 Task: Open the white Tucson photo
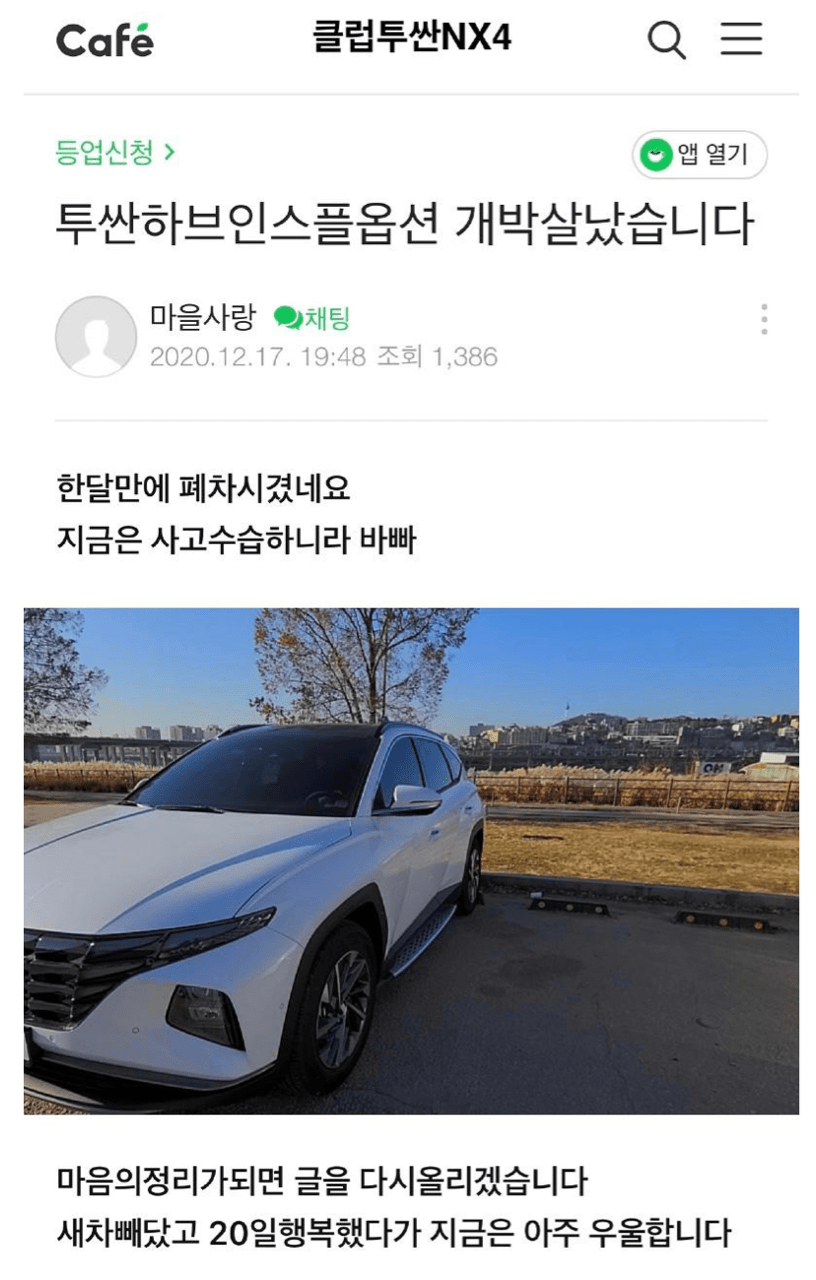coord(411,860)
